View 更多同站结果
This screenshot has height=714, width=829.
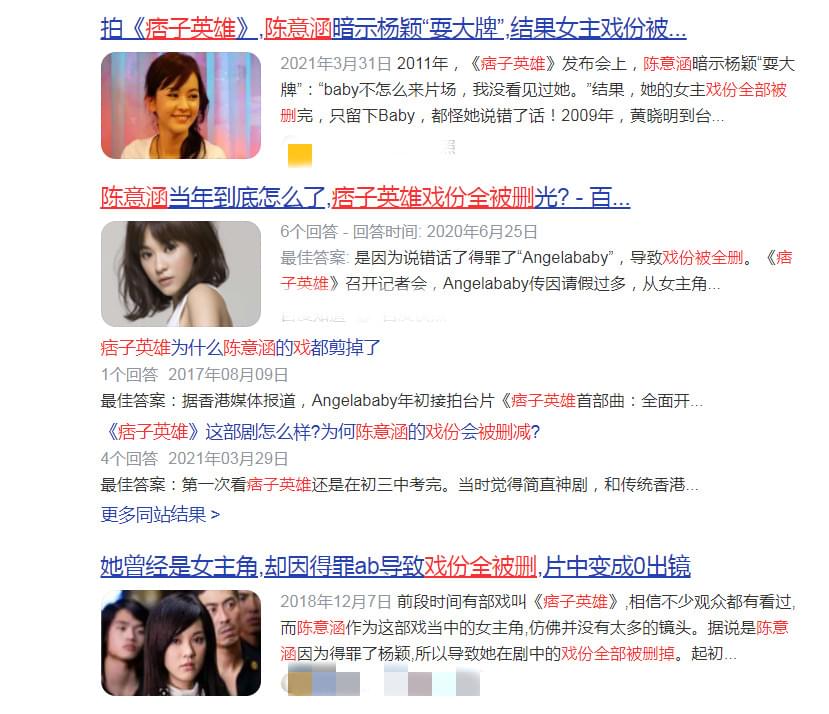160,514
